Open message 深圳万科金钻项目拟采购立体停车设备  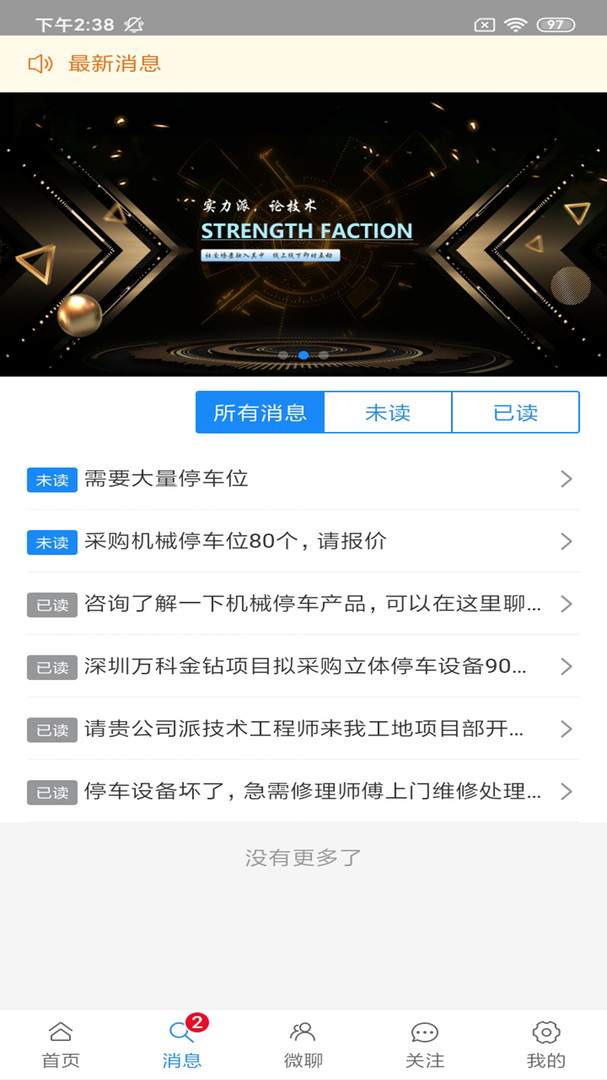302,666
